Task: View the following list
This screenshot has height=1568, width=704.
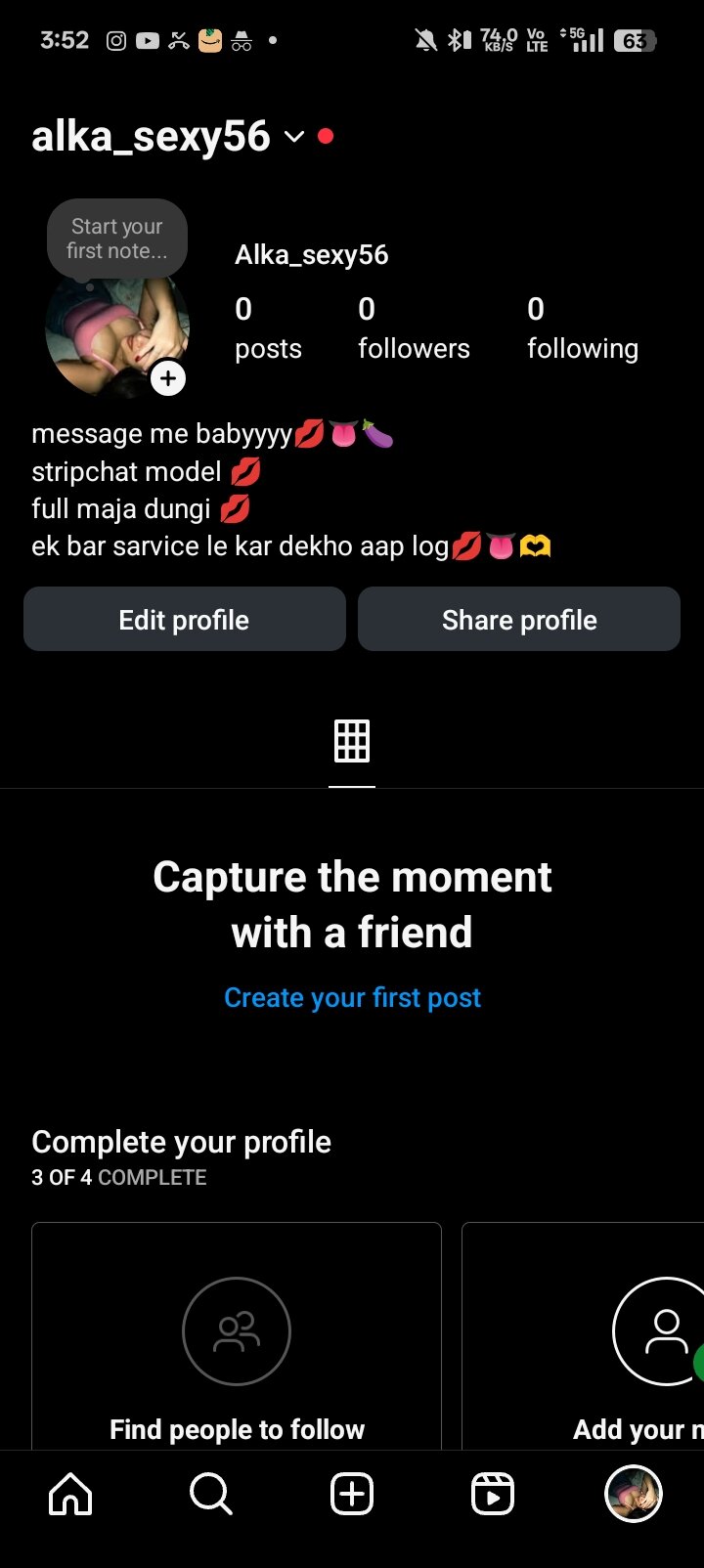Action: 582,328
